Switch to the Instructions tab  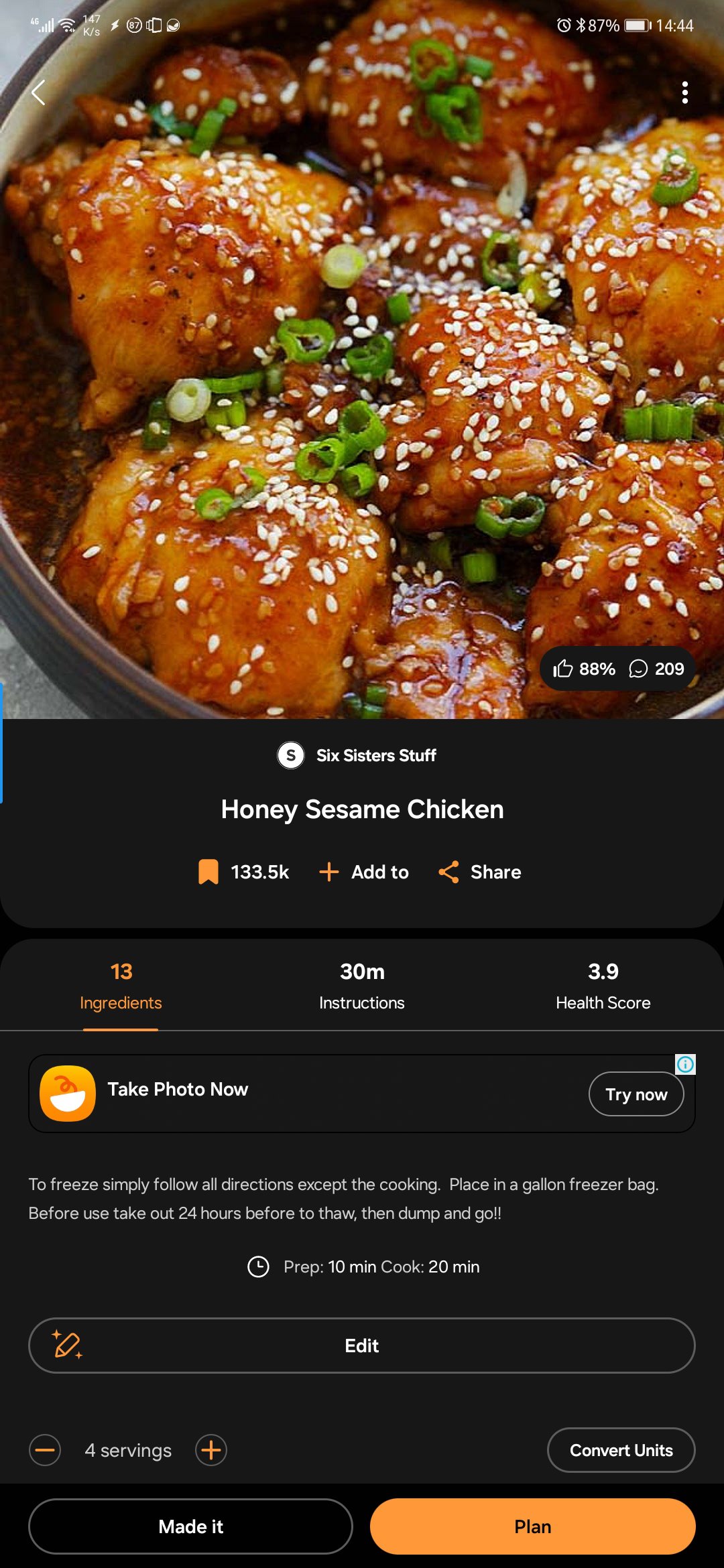(362, 986)
